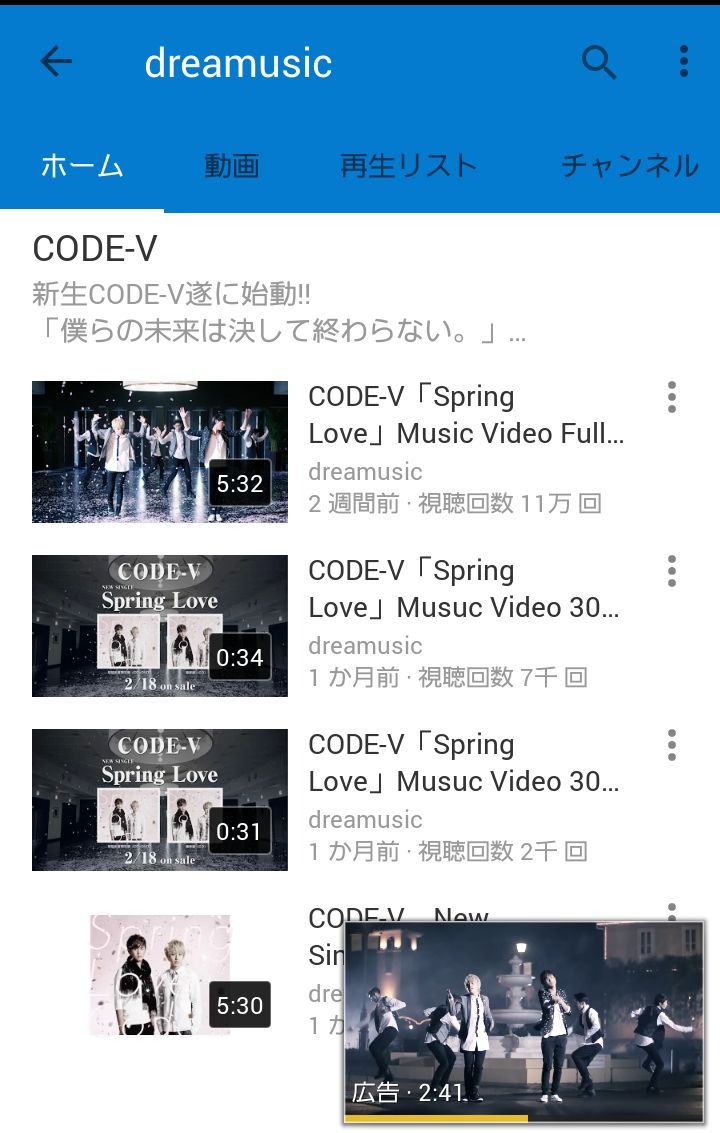Screen dimensions: 720x1133
Task: Switch to the 動画 tab
Action: (232, 167)
